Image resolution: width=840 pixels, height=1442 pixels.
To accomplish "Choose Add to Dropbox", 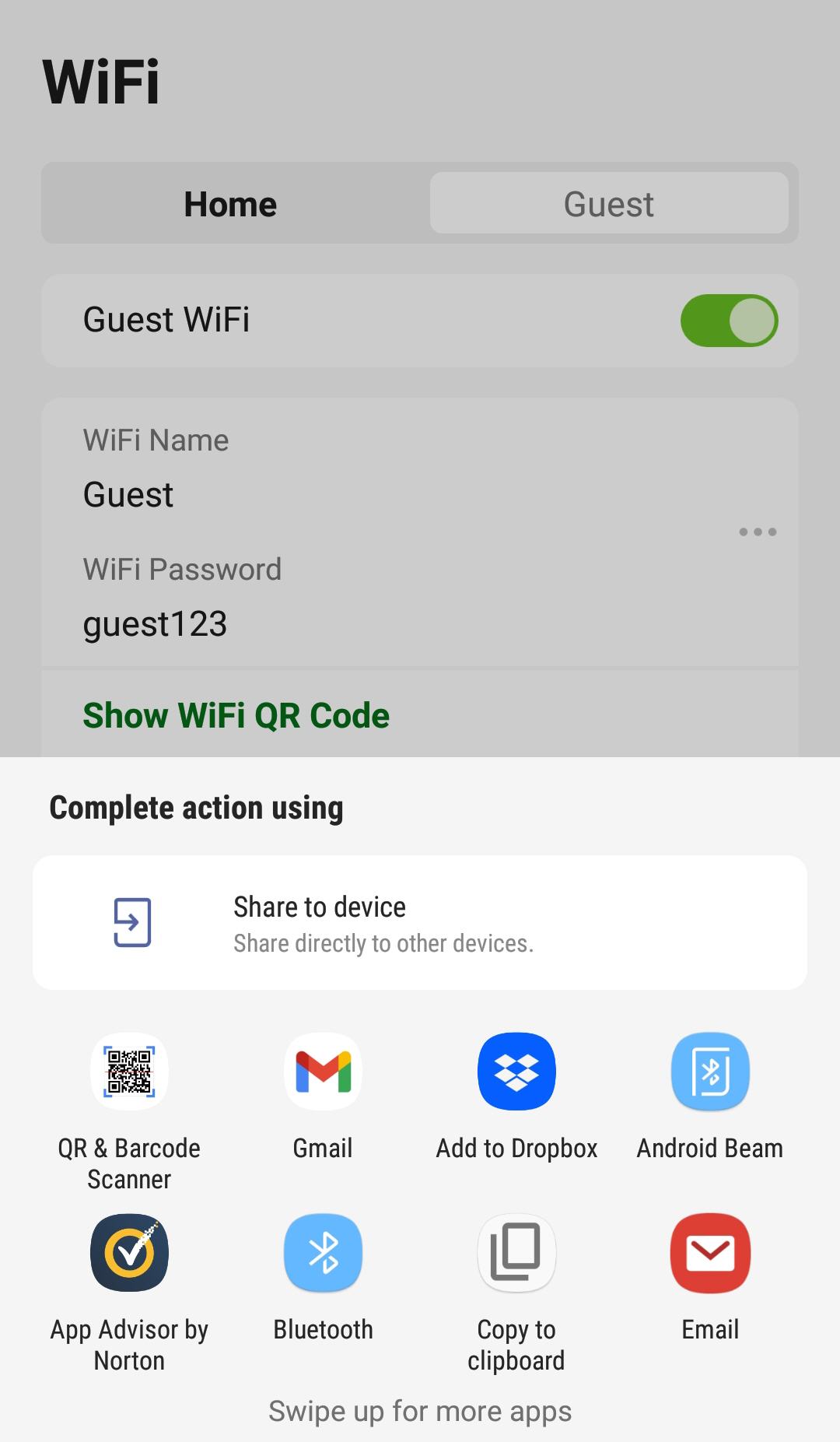I will tap(516, 1097).
